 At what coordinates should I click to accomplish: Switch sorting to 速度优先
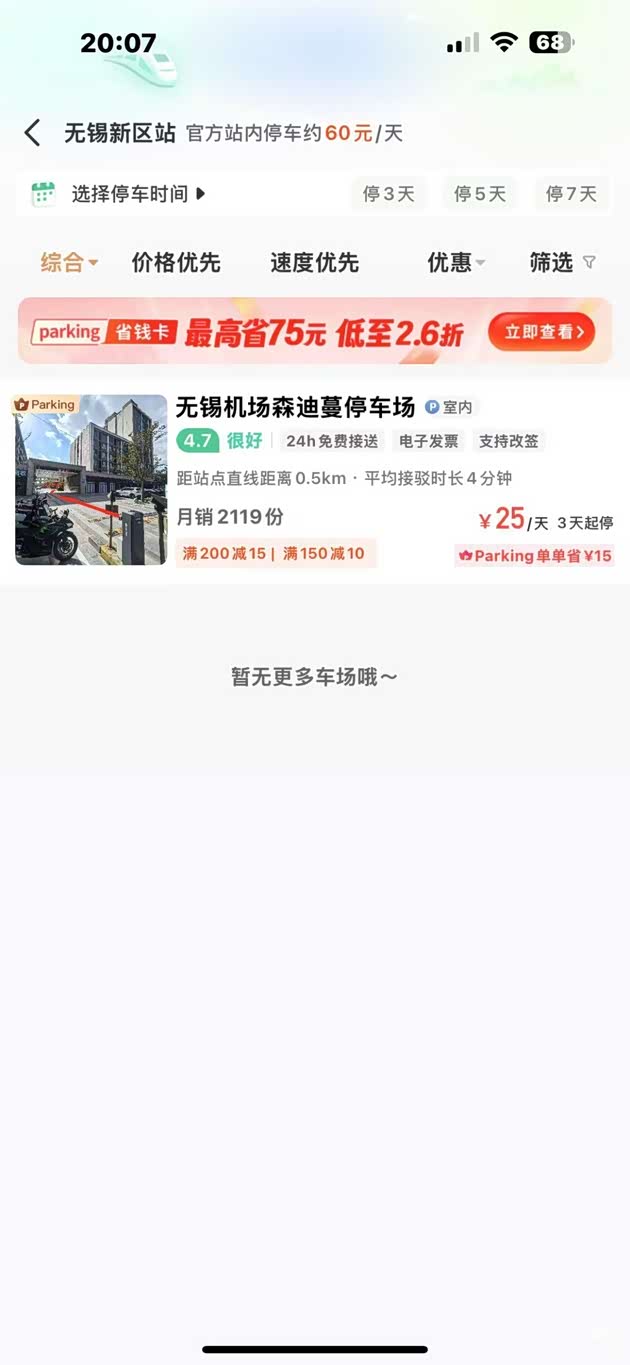pos(314,263)
